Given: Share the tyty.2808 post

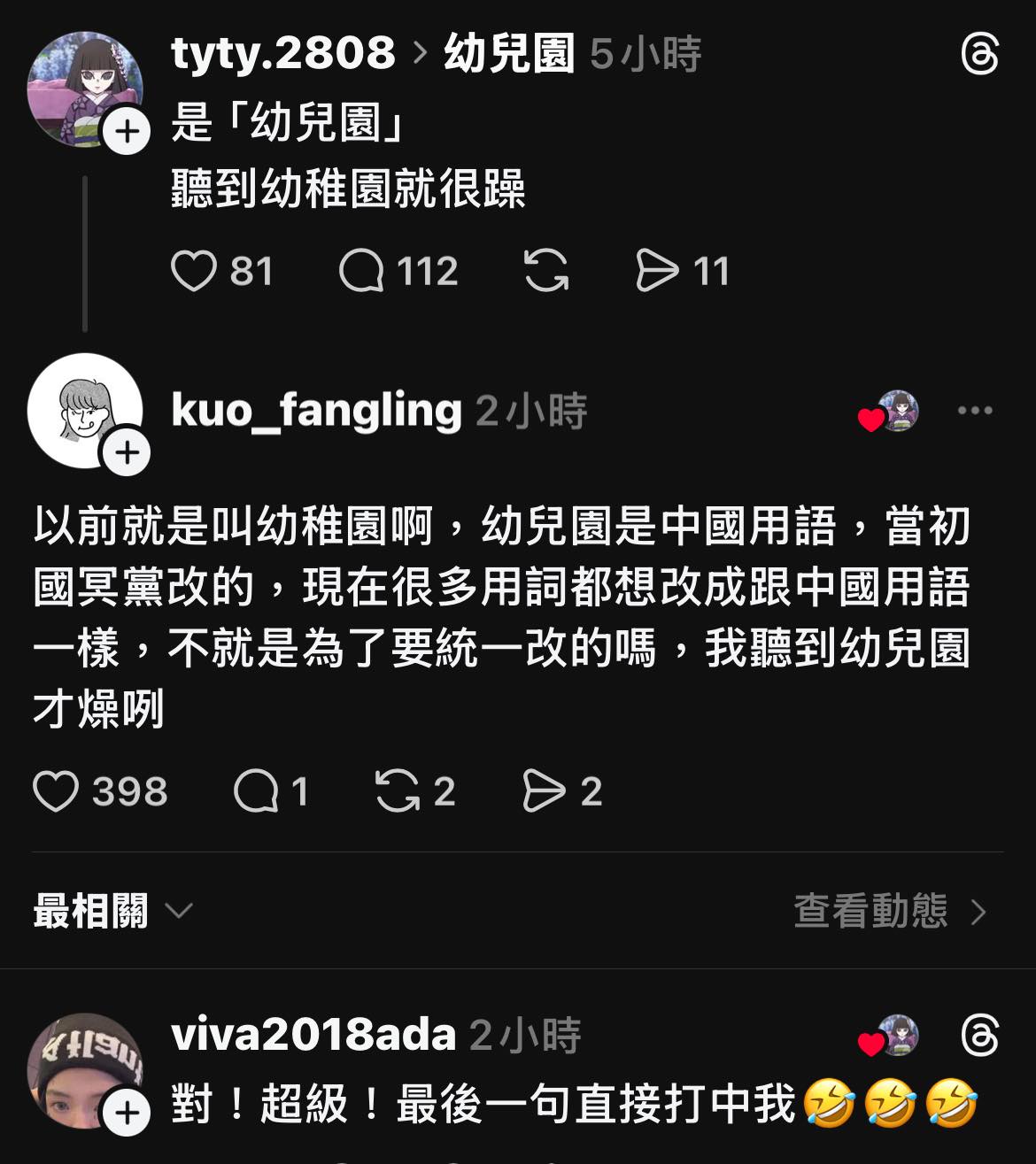Looking at the screenshot, I should 657,271.
